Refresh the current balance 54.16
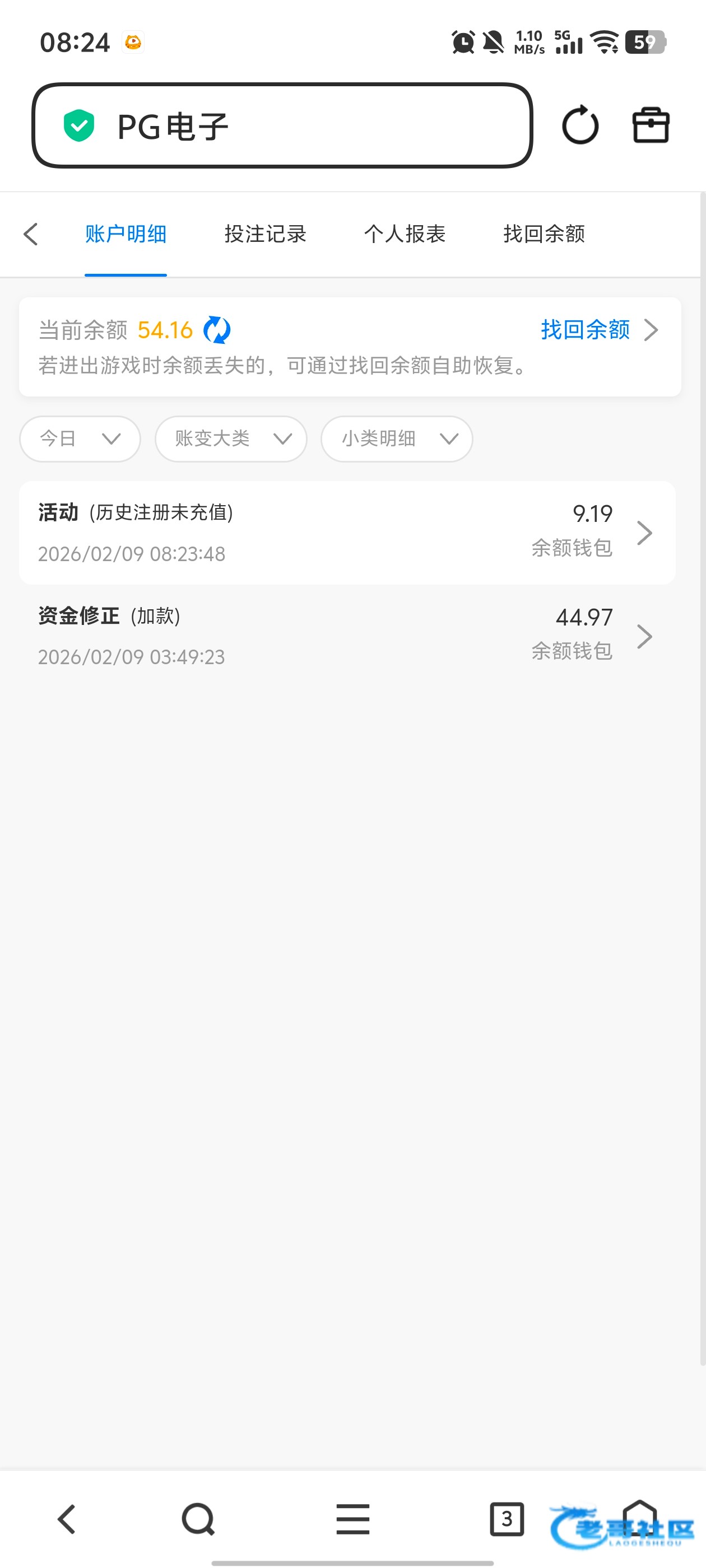 (217, 330)
